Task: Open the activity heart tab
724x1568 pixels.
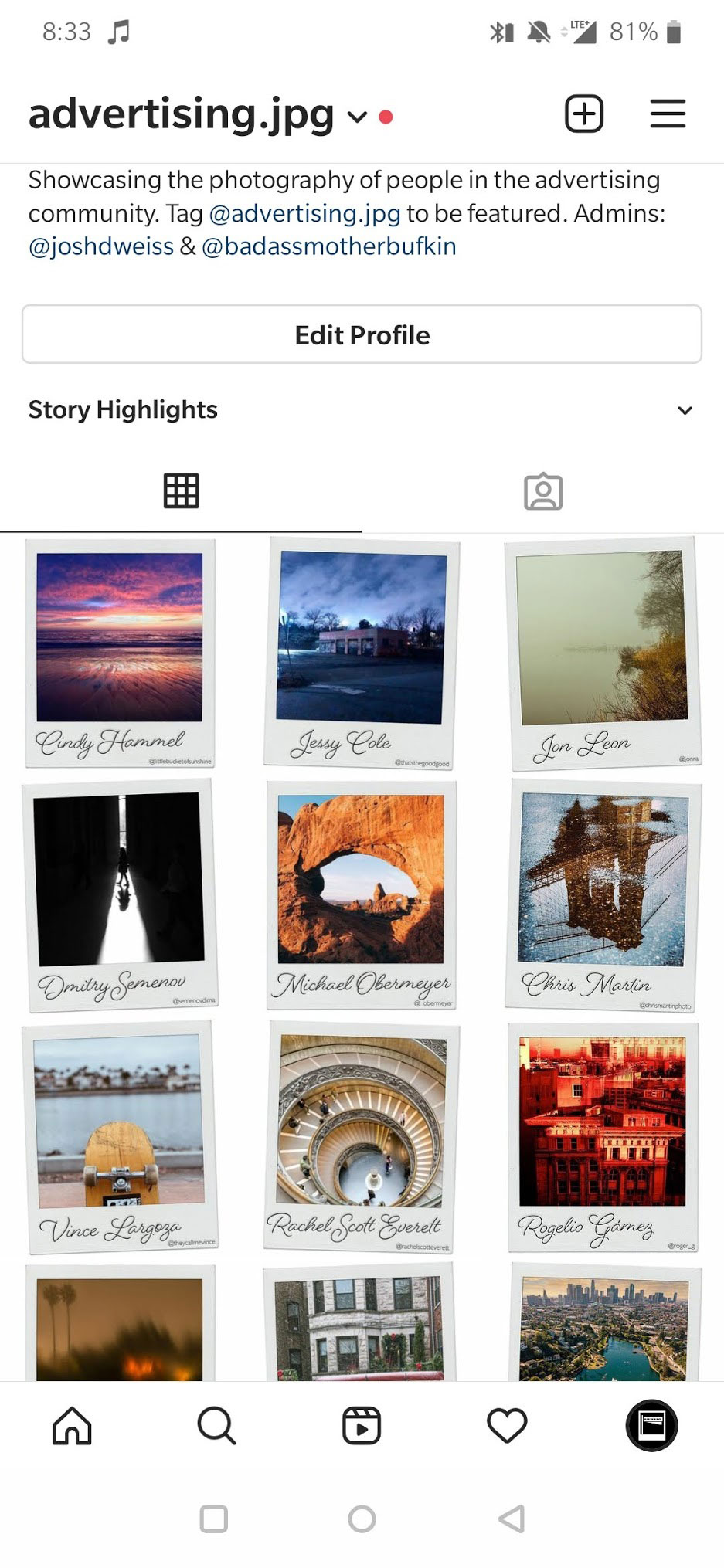Action: [507, 1425]
